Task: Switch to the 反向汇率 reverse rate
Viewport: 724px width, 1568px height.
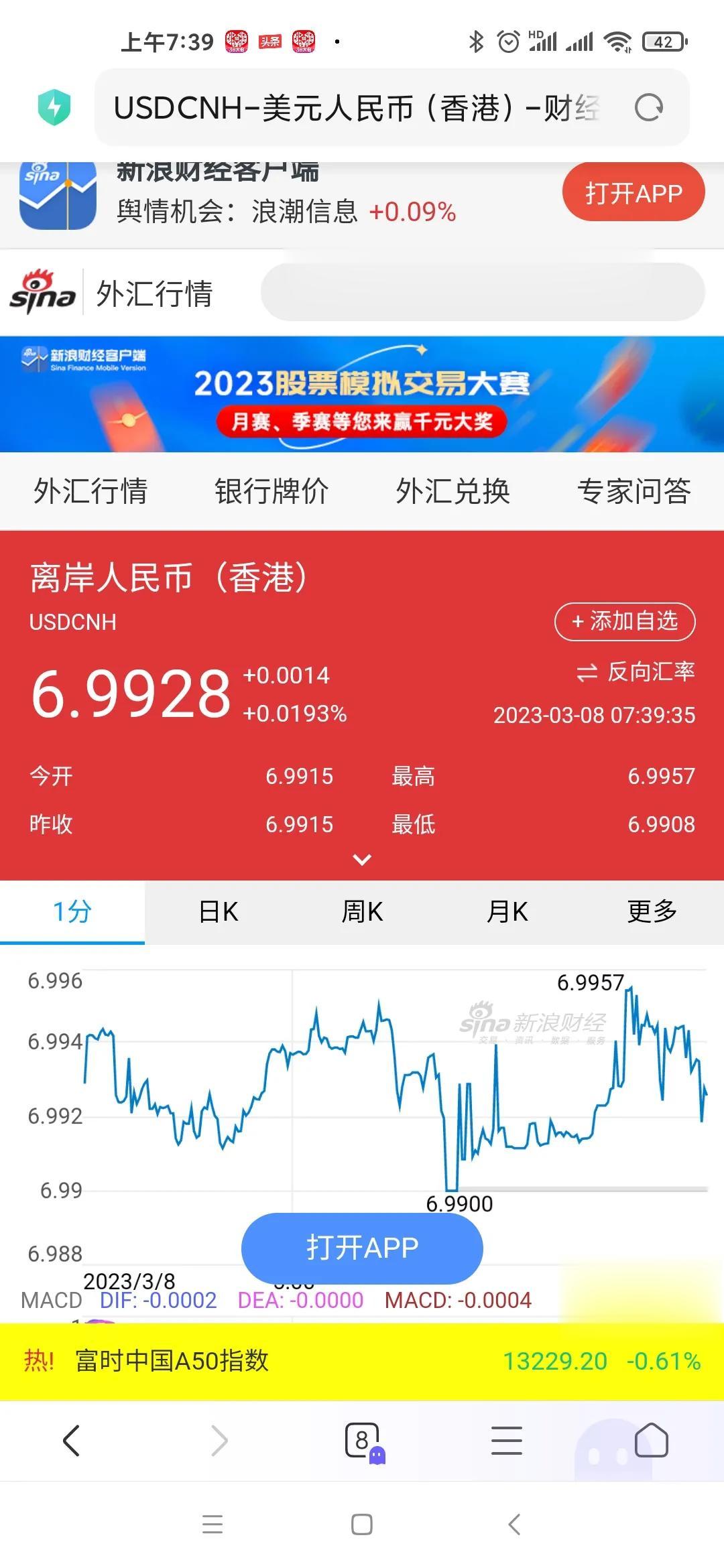Action: coord(636,671)
